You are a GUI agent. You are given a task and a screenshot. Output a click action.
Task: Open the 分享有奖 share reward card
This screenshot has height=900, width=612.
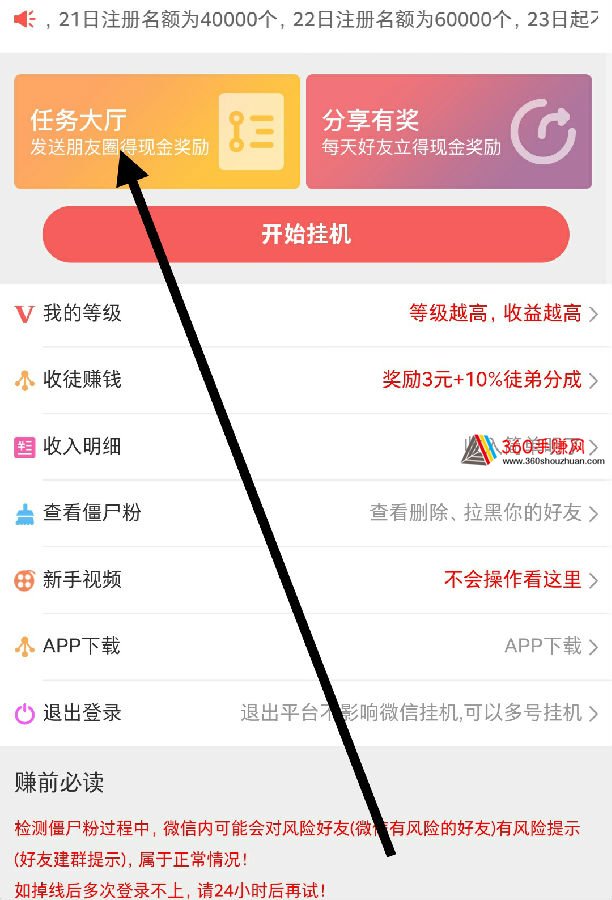(449, 131)
